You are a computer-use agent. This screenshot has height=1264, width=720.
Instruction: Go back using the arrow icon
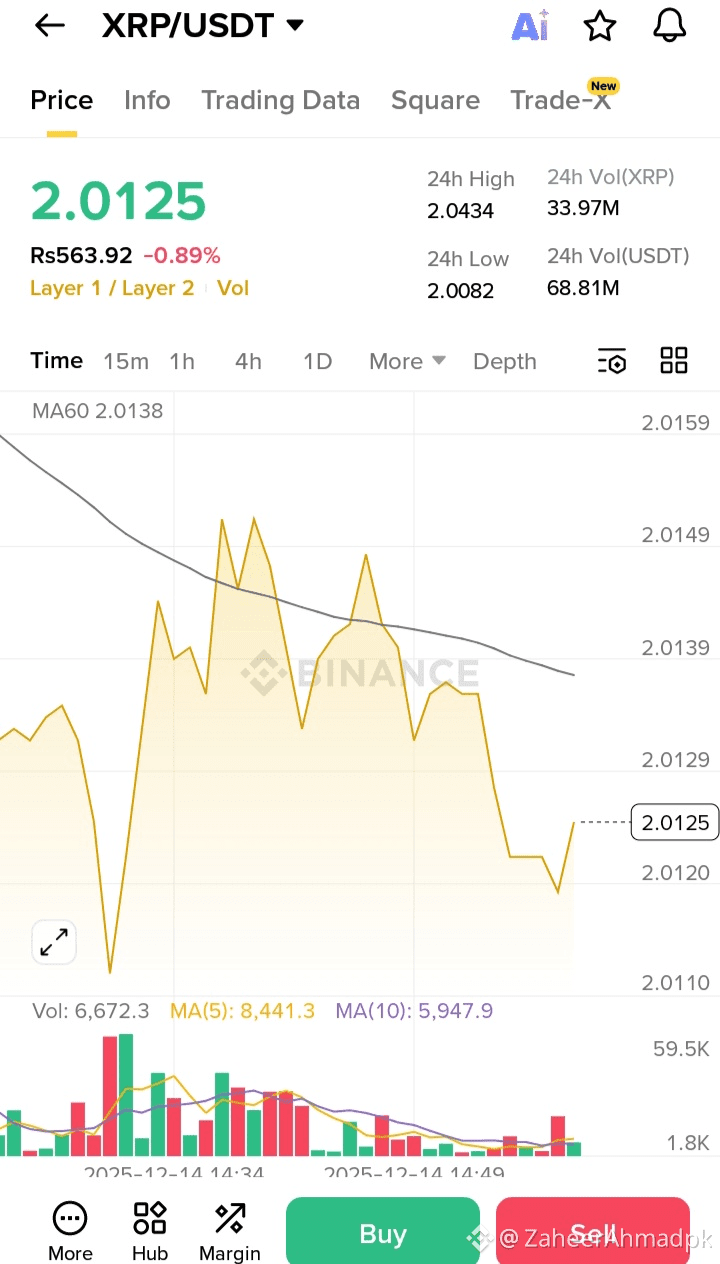[x=49, y=27]
